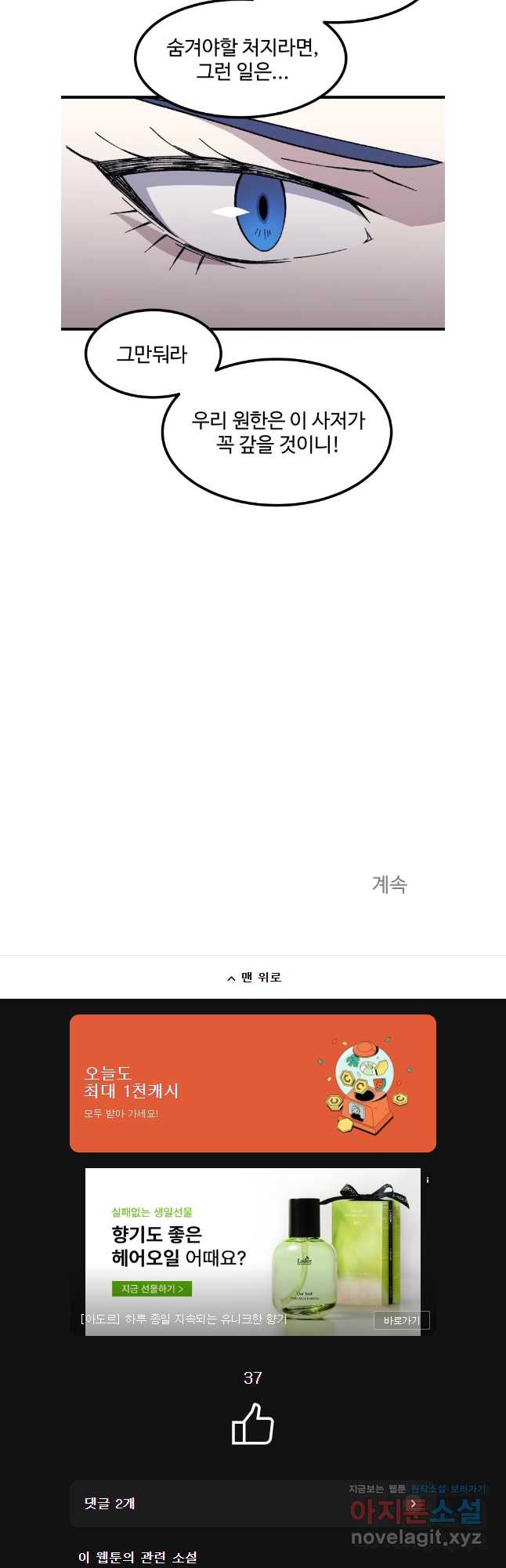This screenshot has width=506, height=1568.
Task: Open the 오늘도 최대 1천캐시 banner
Action: click(252, 1083)
